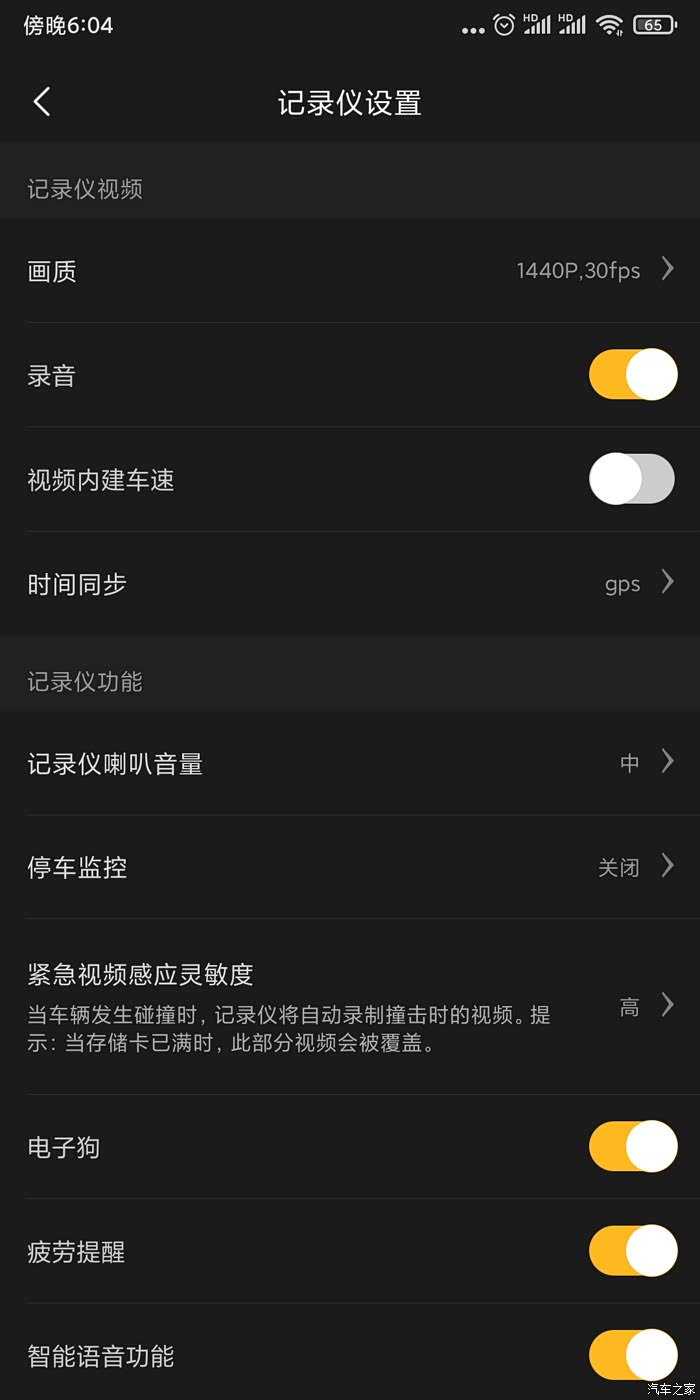Enable the 视频内建车速 switch

(633, 479)
